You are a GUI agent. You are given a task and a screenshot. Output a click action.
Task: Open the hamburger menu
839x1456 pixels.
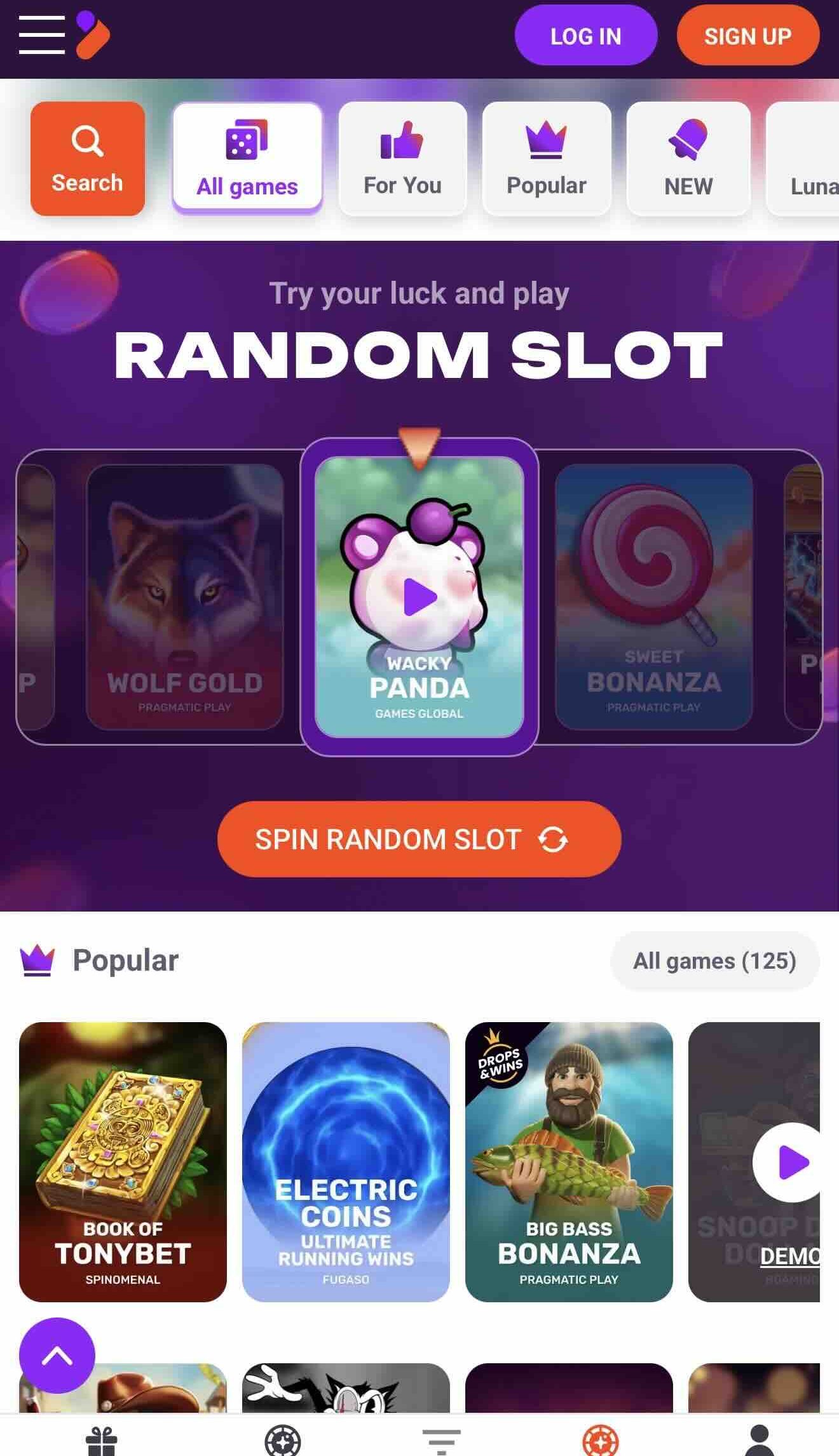click(x=42, y=36)
